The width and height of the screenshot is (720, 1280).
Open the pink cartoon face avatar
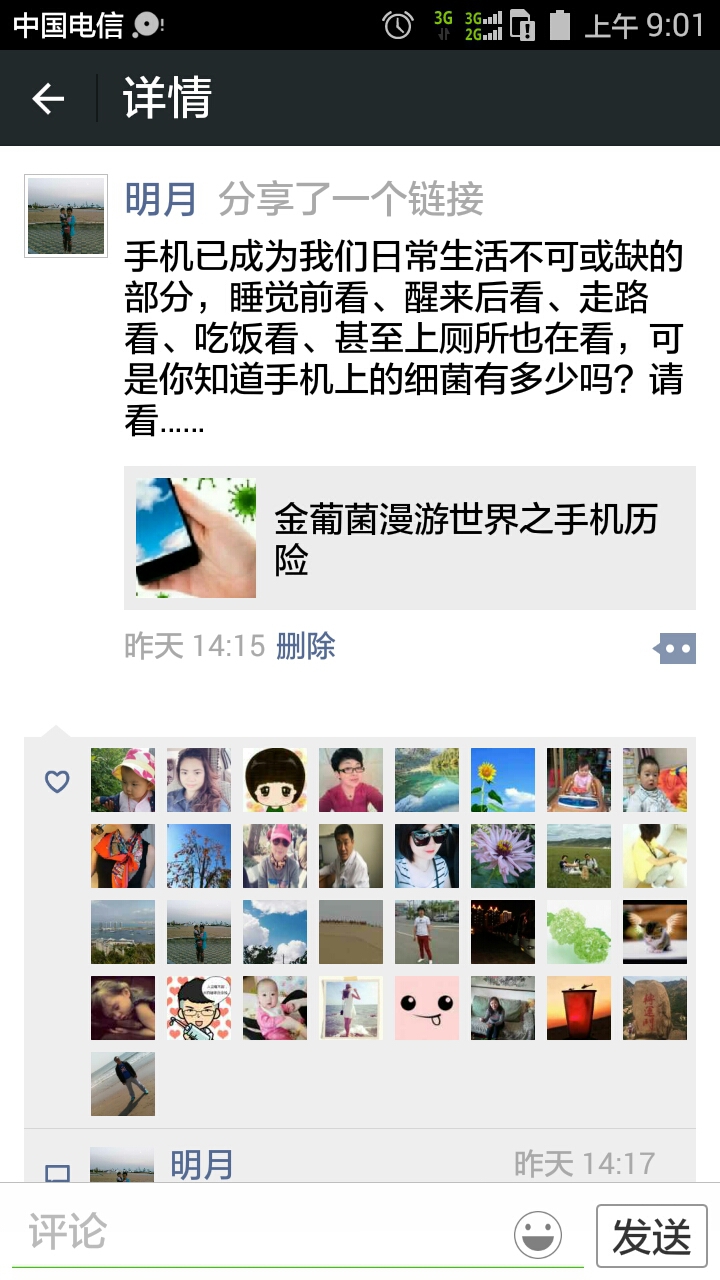[427, 1008]
